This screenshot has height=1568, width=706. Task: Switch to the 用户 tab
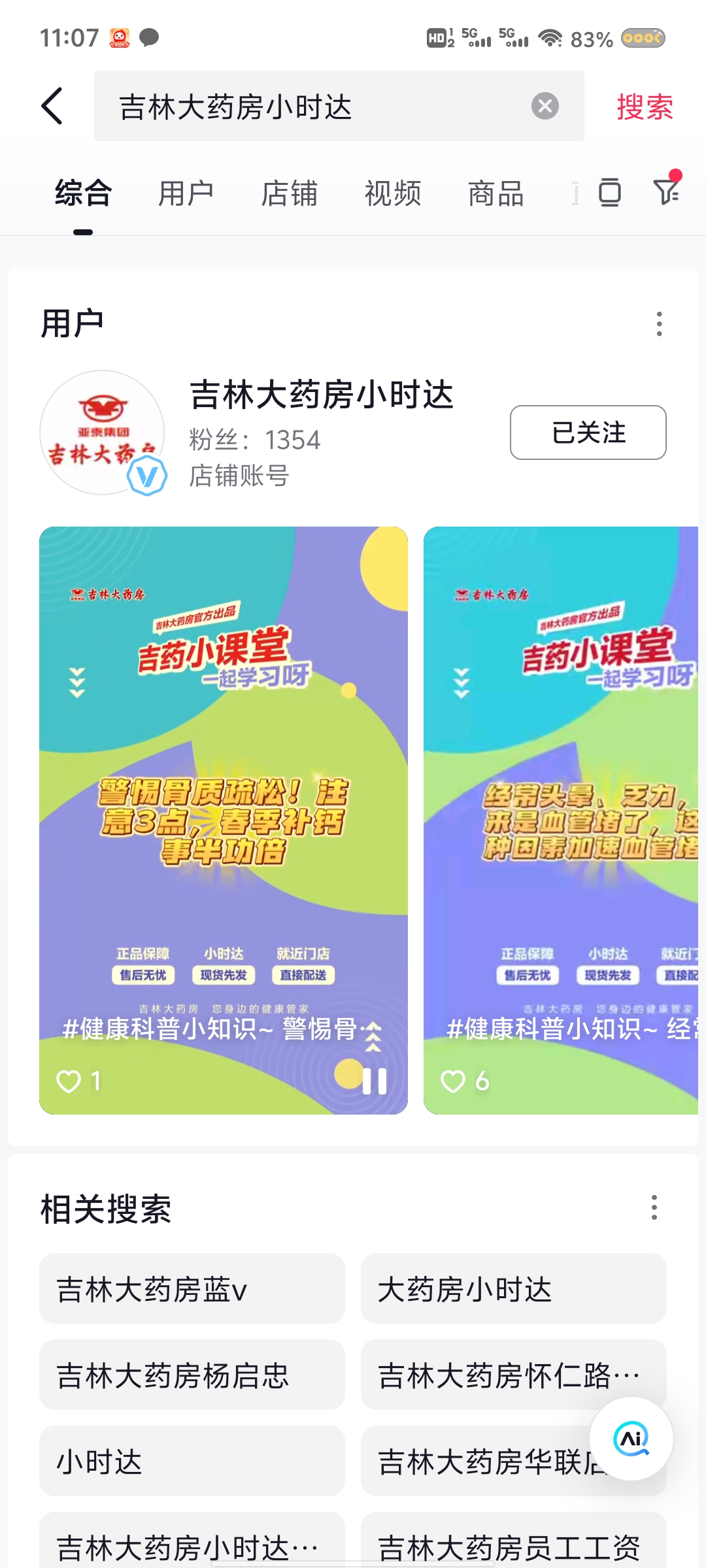click(x=186, y=194)
